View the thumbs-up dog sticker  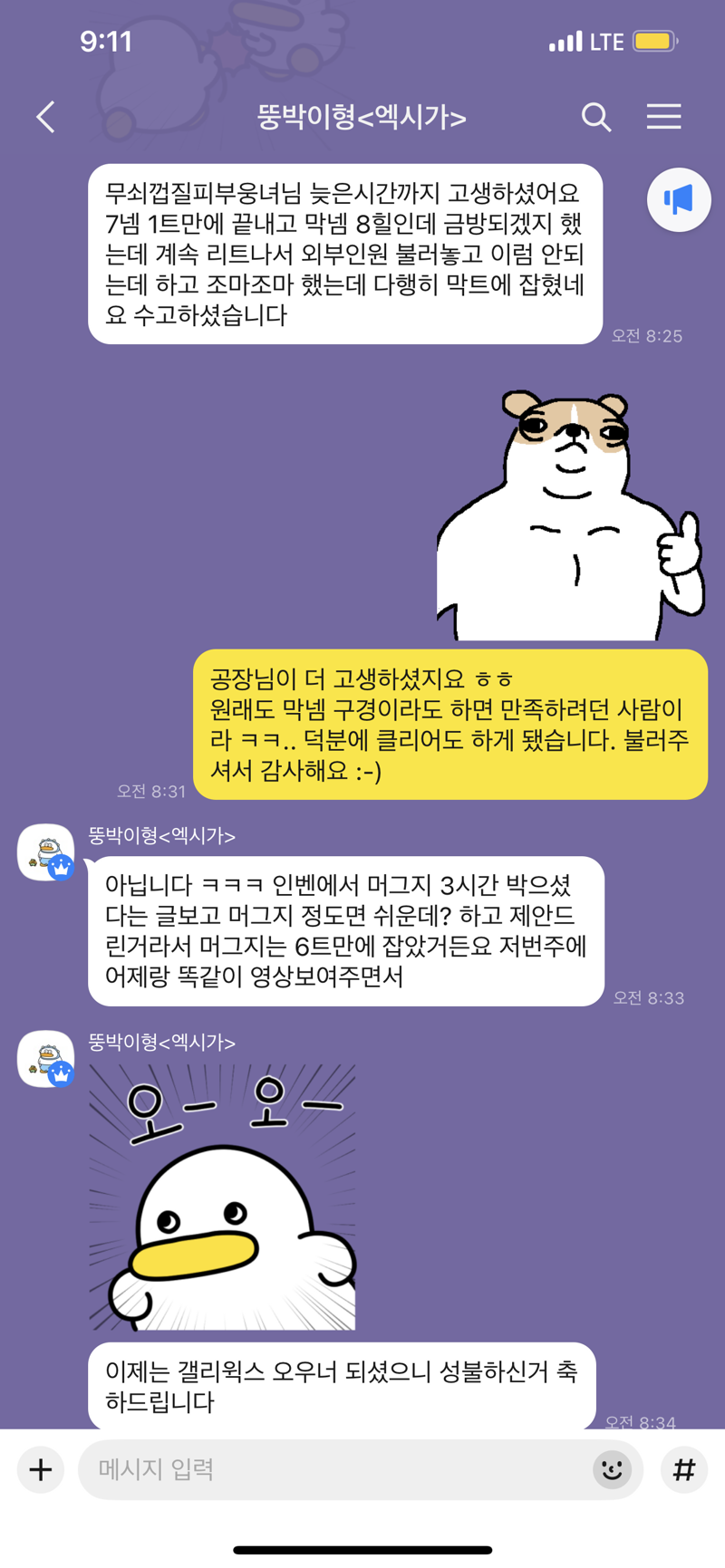tap(571, 515)
